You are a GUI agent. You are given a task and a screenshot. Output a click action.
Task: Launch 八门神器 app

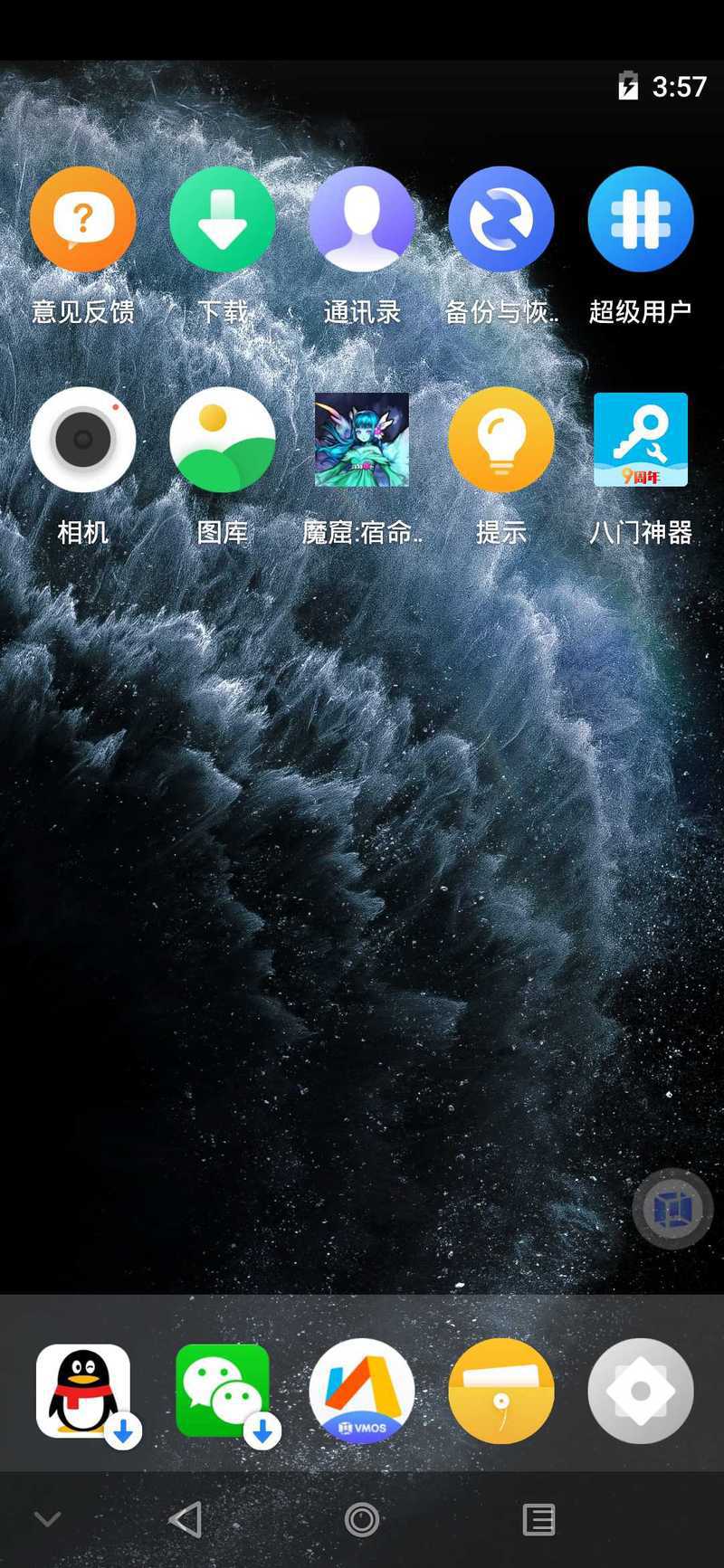(640, 440)
